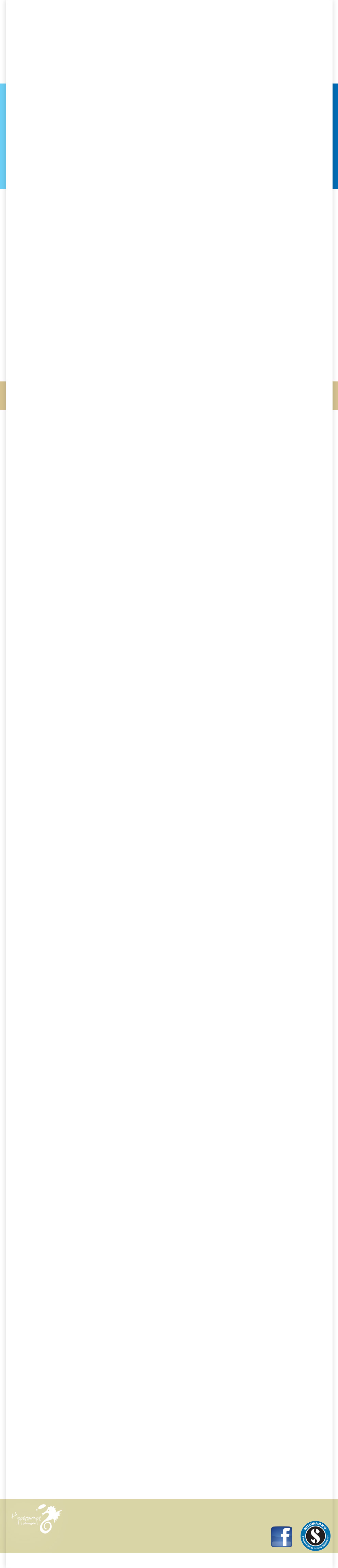Open the Scubapro badge link

[x=316, y=1535]
